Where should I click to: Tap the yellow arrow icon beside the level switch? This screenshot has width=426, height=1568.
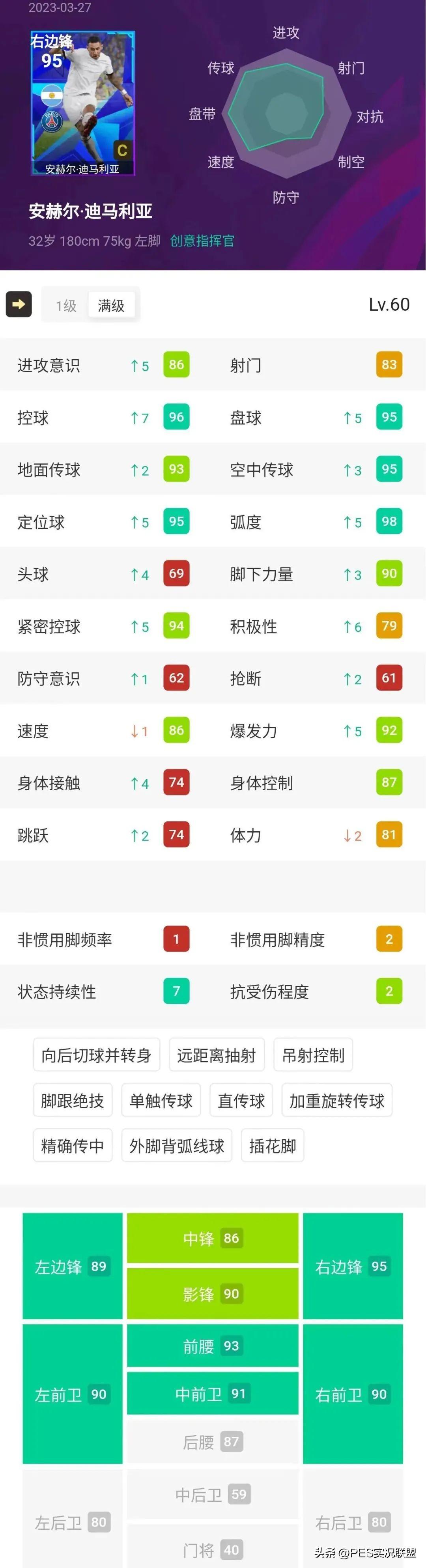pyautogui.click(x=18, y=304)
